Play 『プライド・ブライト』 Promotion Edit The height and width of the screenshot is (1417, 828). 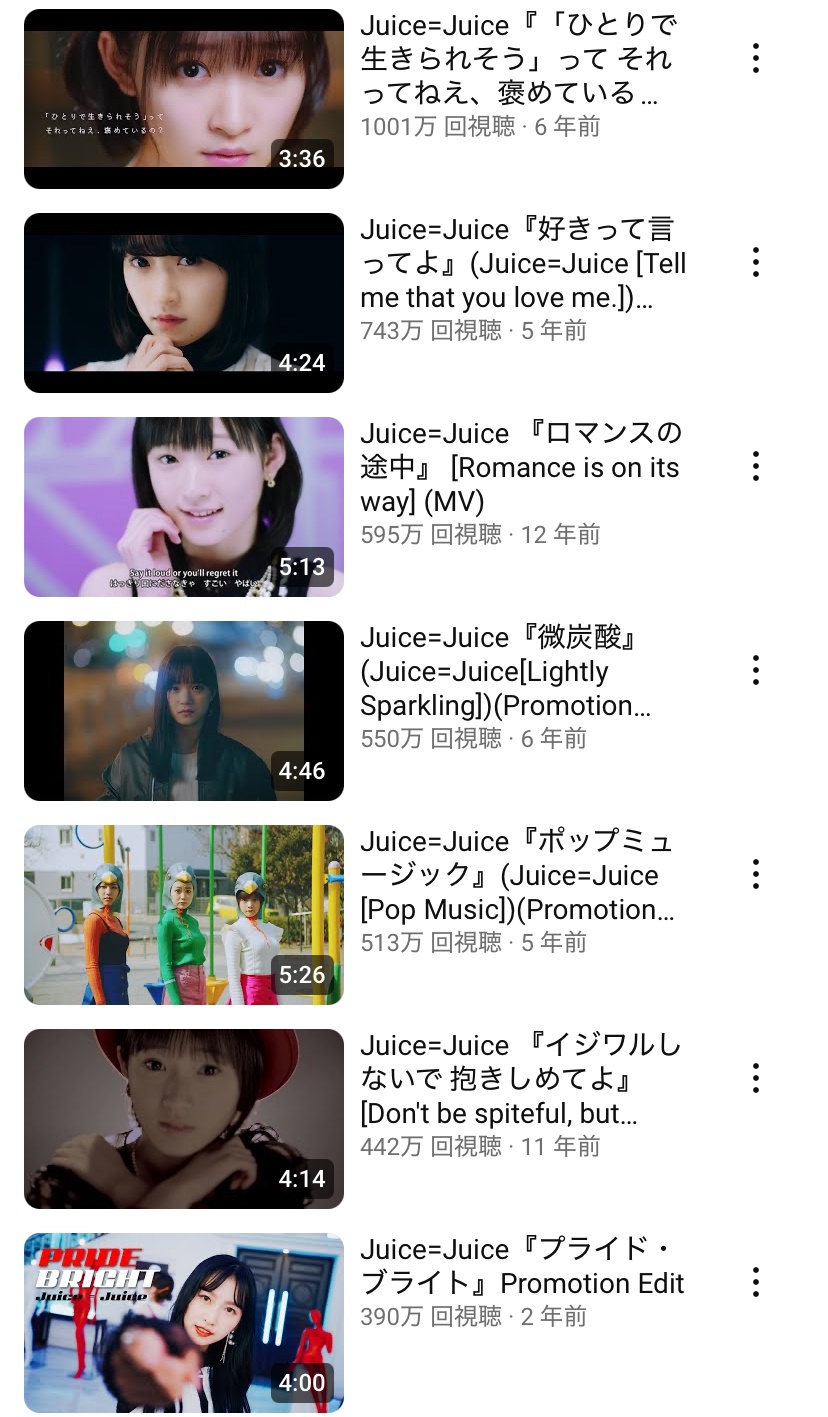(x=184, y=1323)
